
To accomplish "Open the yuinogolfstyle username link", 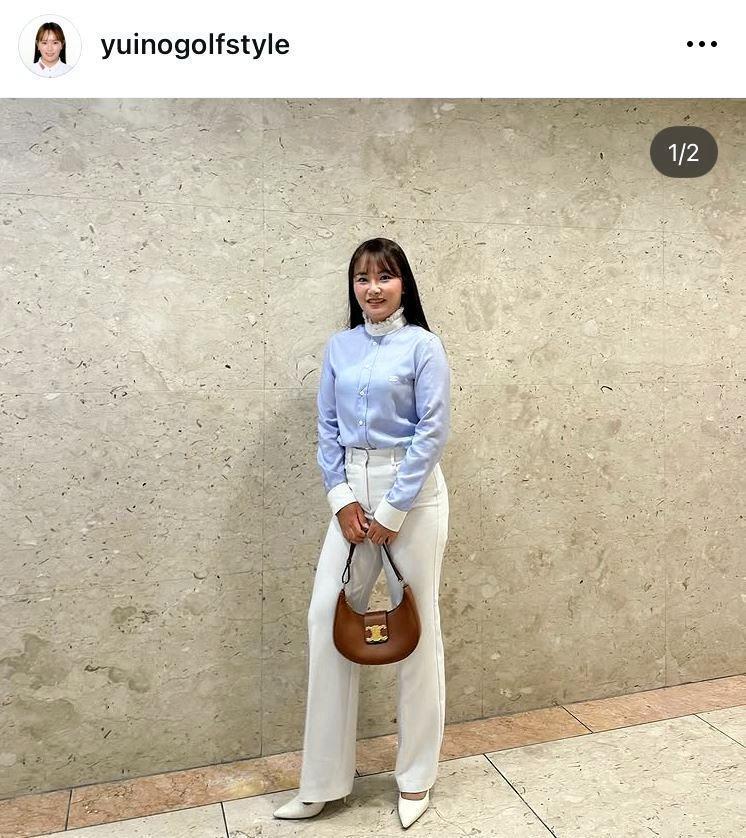I will coord(195,45).
